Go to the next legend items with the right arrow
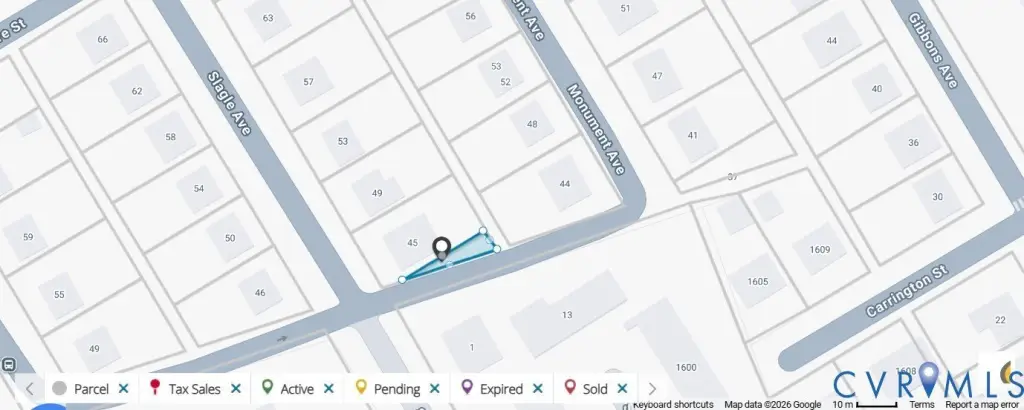The height and width of the screenshot is (410, 1024). [652, 389]
